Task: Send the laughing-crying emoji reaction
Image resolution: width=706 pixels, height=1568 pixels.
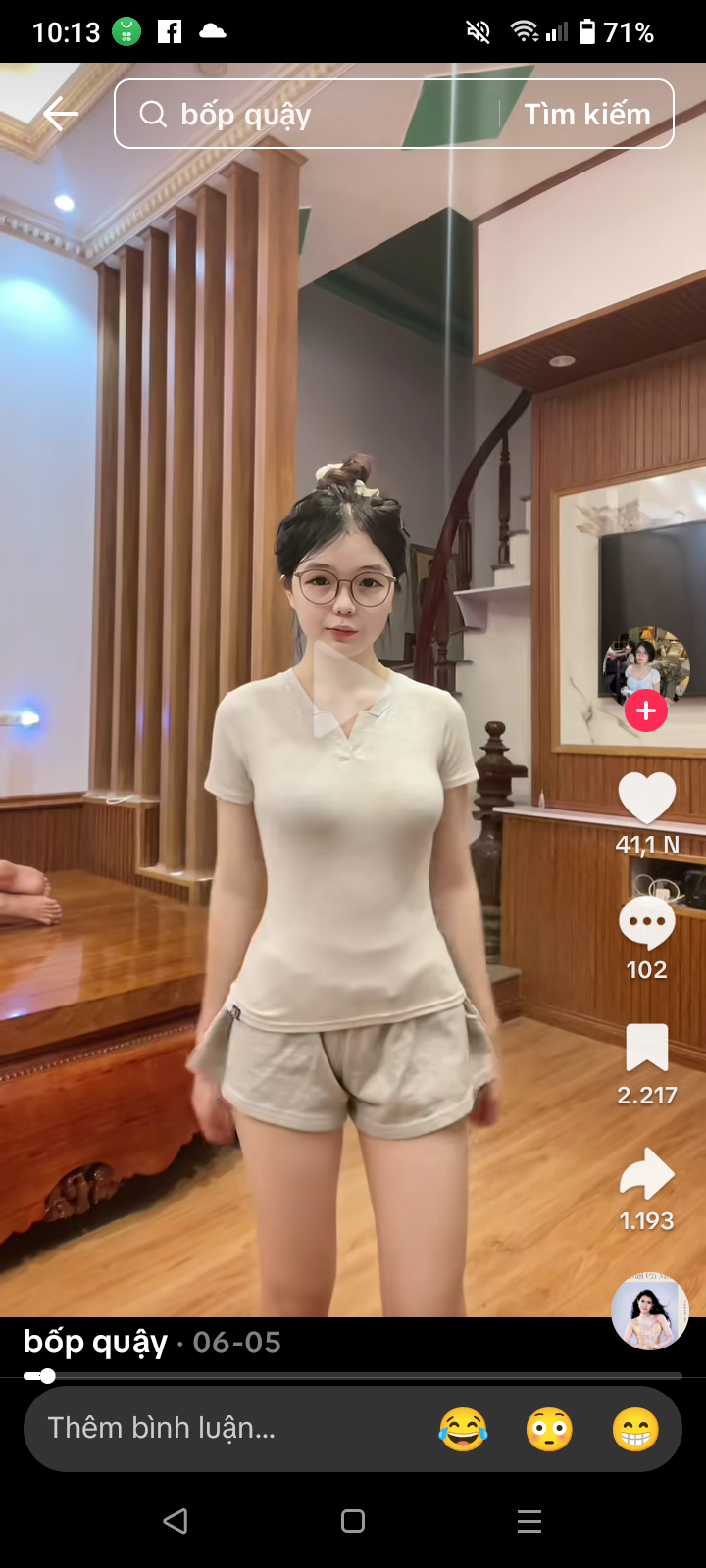Action: 463,1429
